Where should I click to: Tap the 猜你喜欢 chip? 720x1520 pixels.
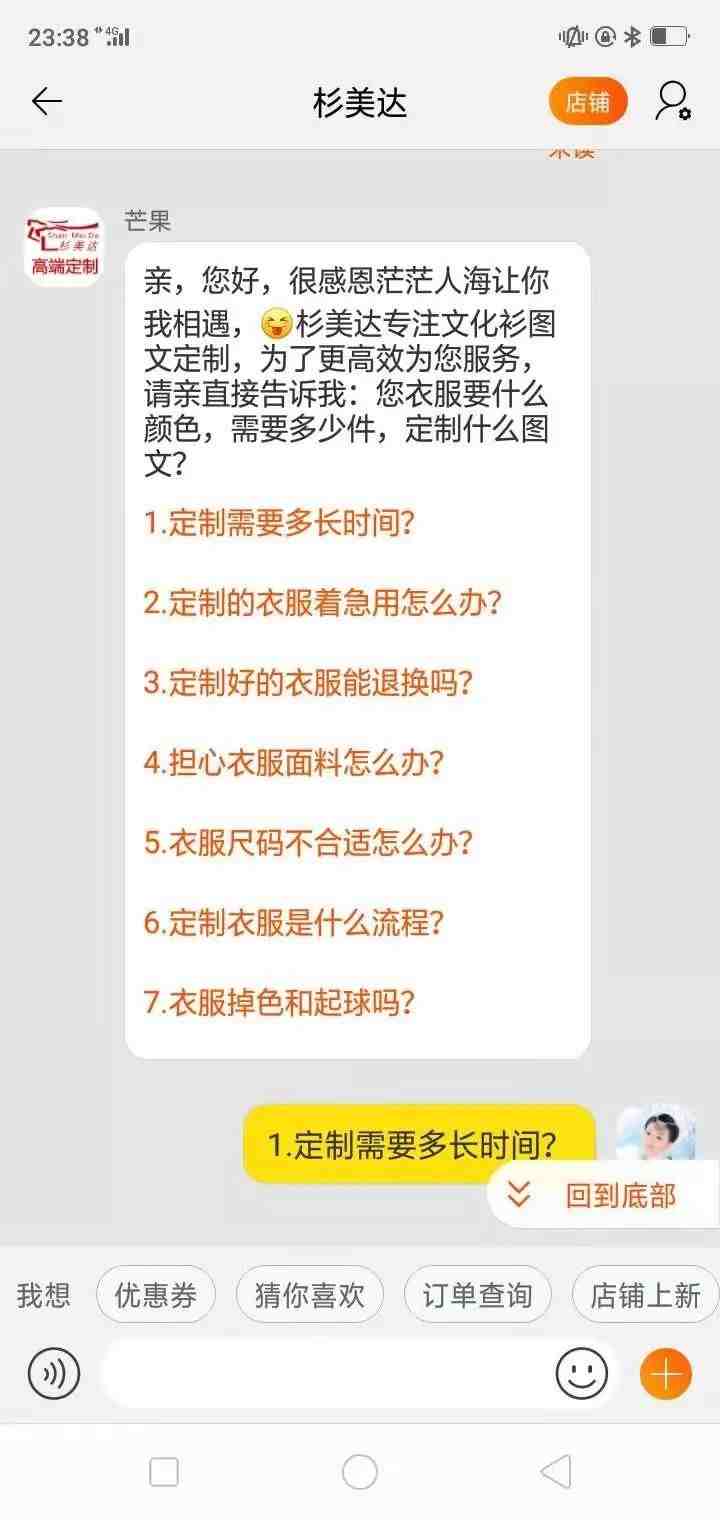click(310, 1296)
